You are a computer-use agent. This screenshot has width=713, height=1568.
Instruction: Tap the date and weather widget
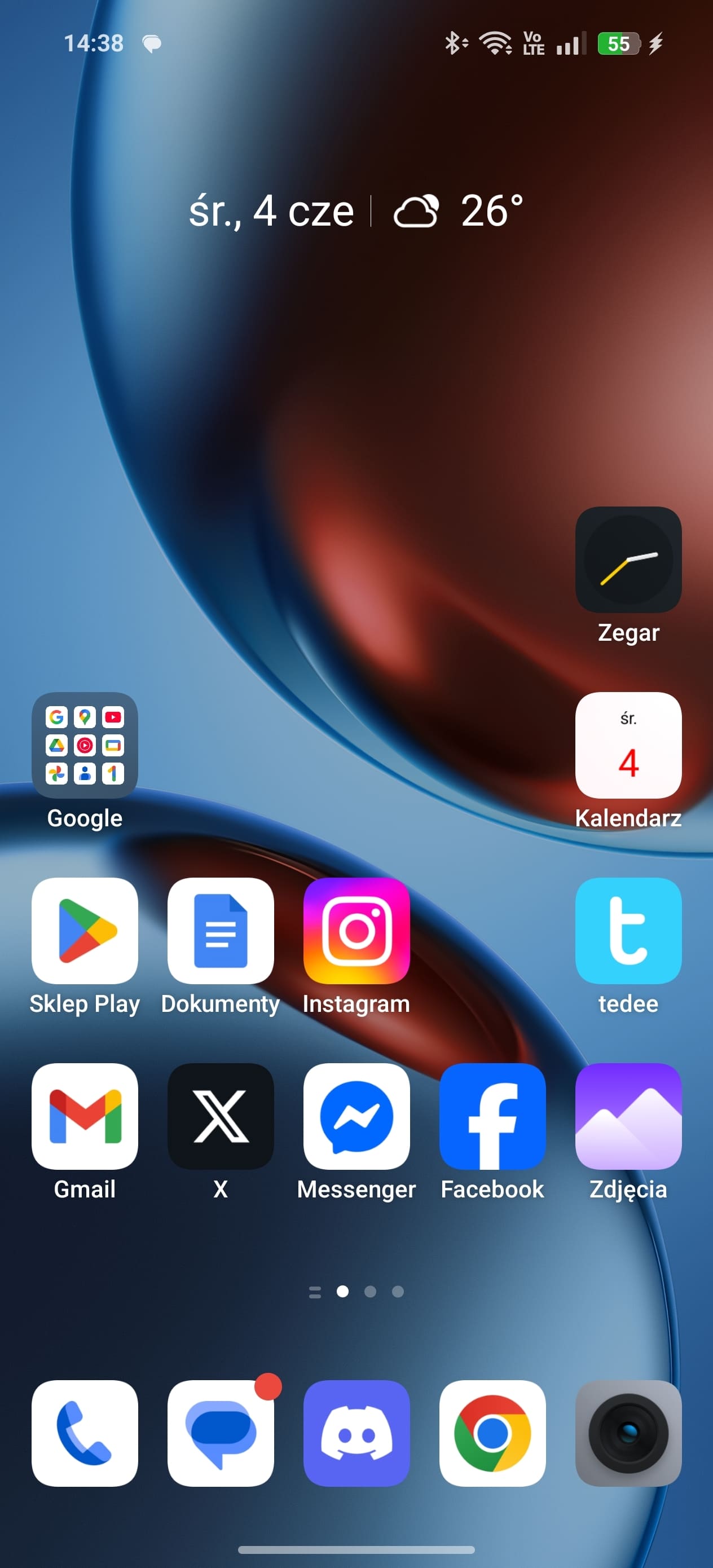pos(356,211)
